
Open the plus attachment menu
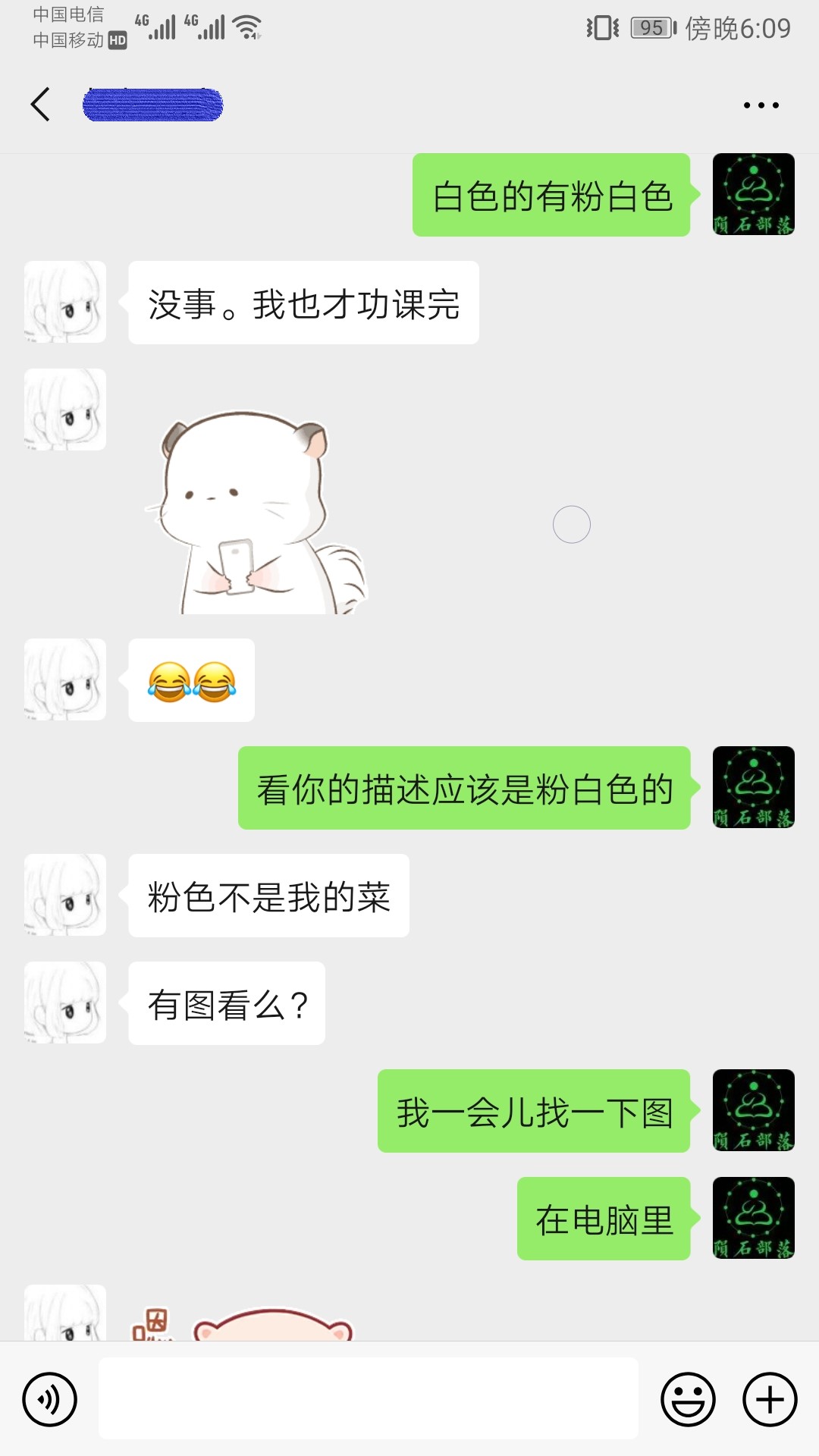point(769,1399)
